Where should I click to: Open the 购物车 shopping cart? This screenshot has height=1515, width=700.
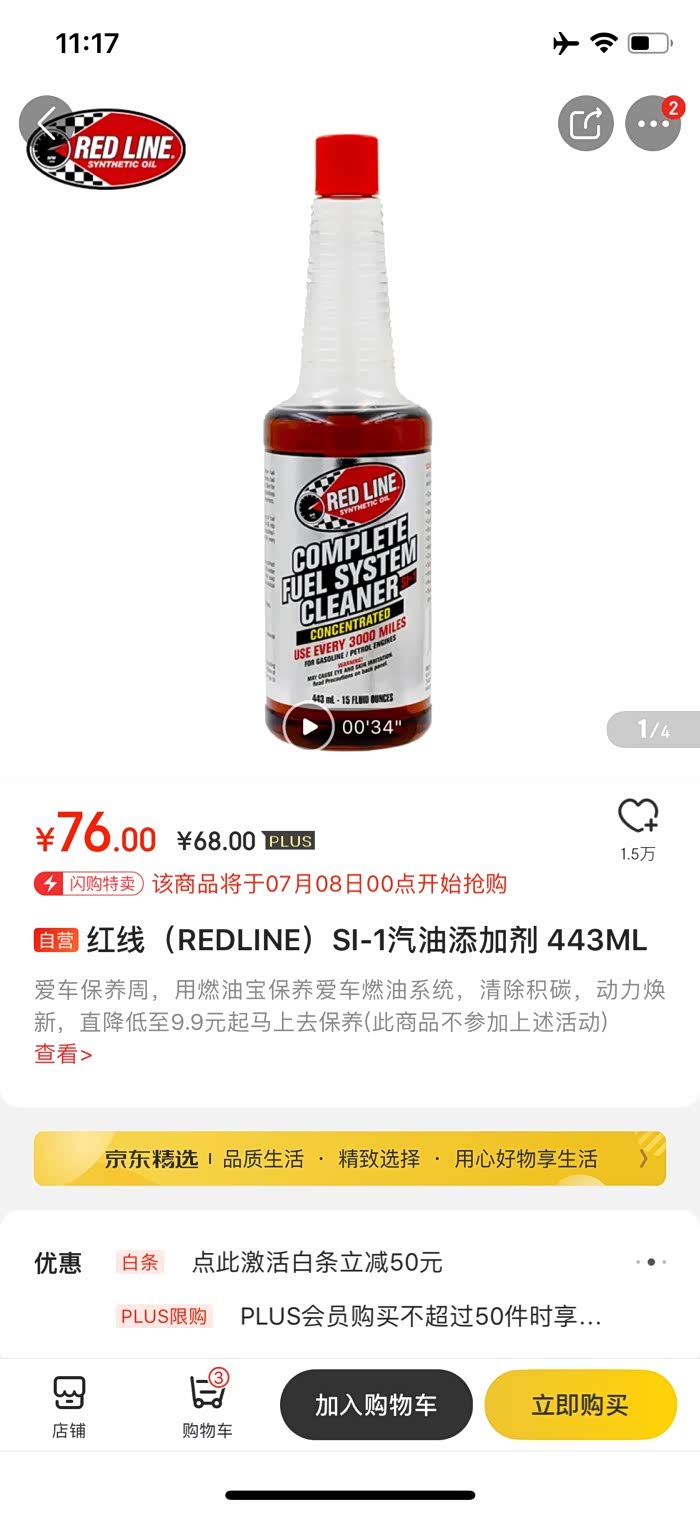[x=207, y=1405]
